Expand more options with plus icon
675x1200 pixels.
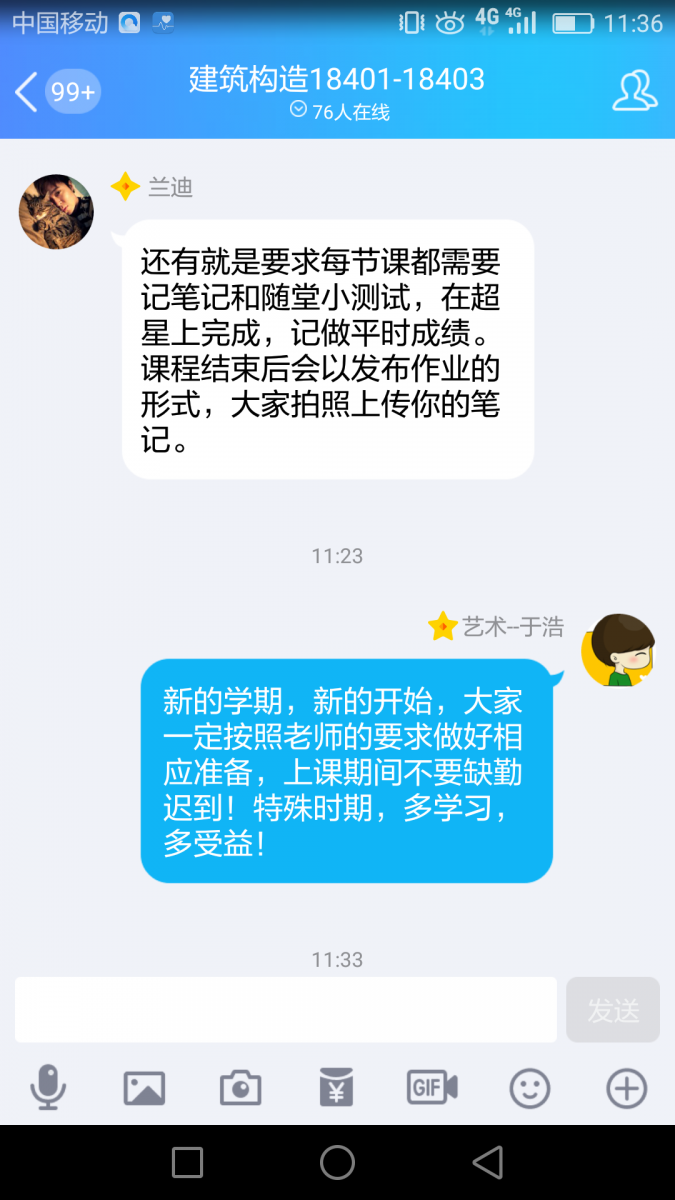coord(627,1087)
